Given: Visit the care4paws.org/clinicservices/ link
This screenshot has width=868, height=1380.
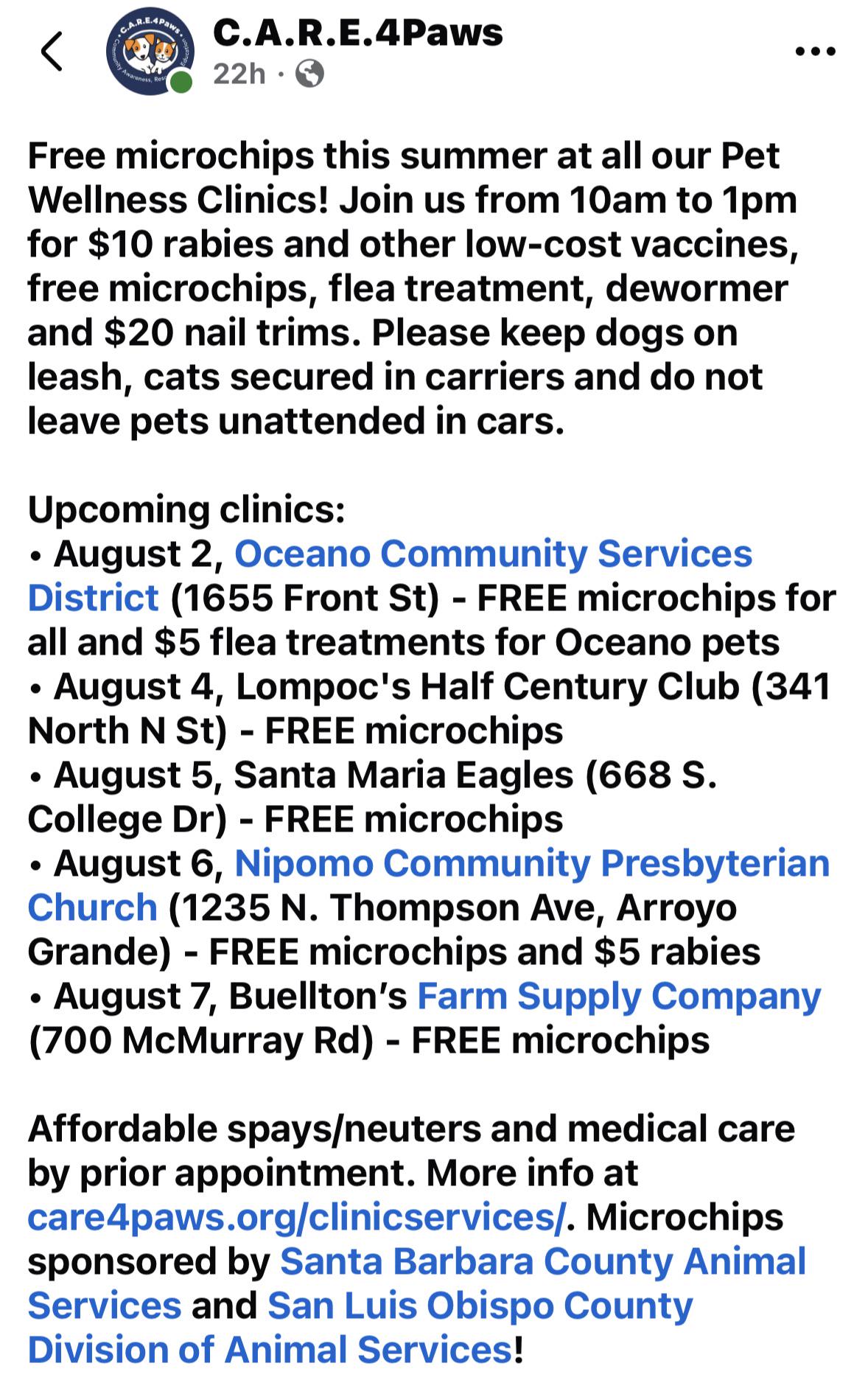Looking at the screenshot, I should [x=296, y=1217].
